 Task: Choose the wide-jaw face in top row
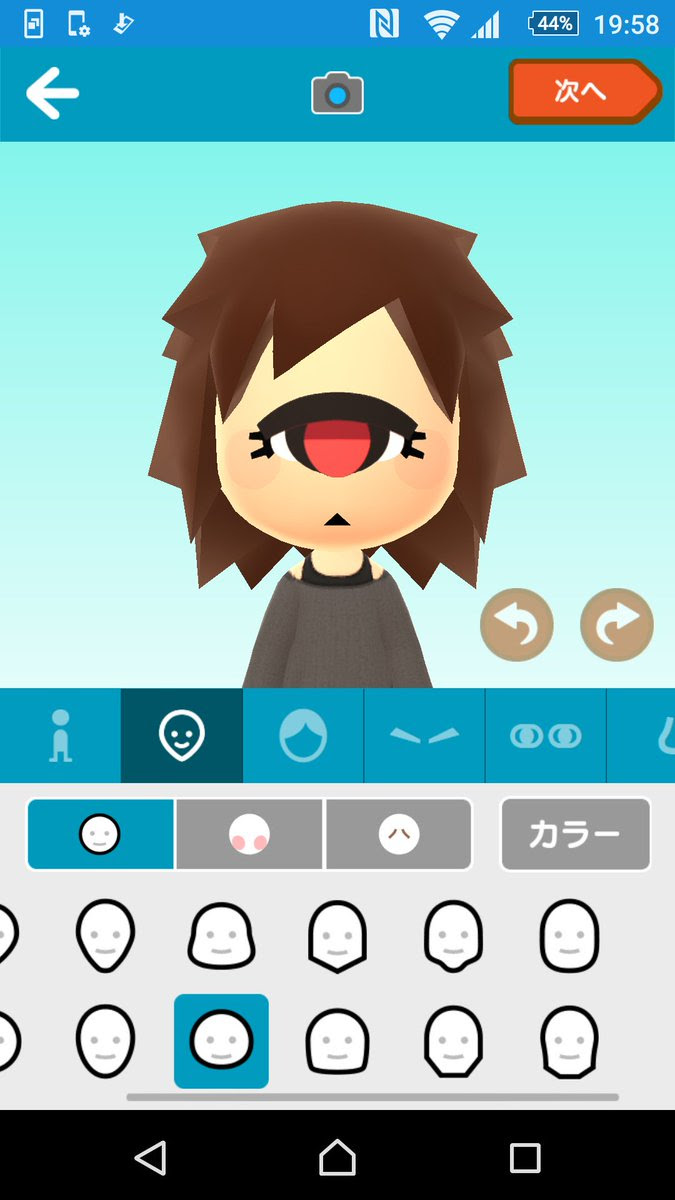click(221, 936)
